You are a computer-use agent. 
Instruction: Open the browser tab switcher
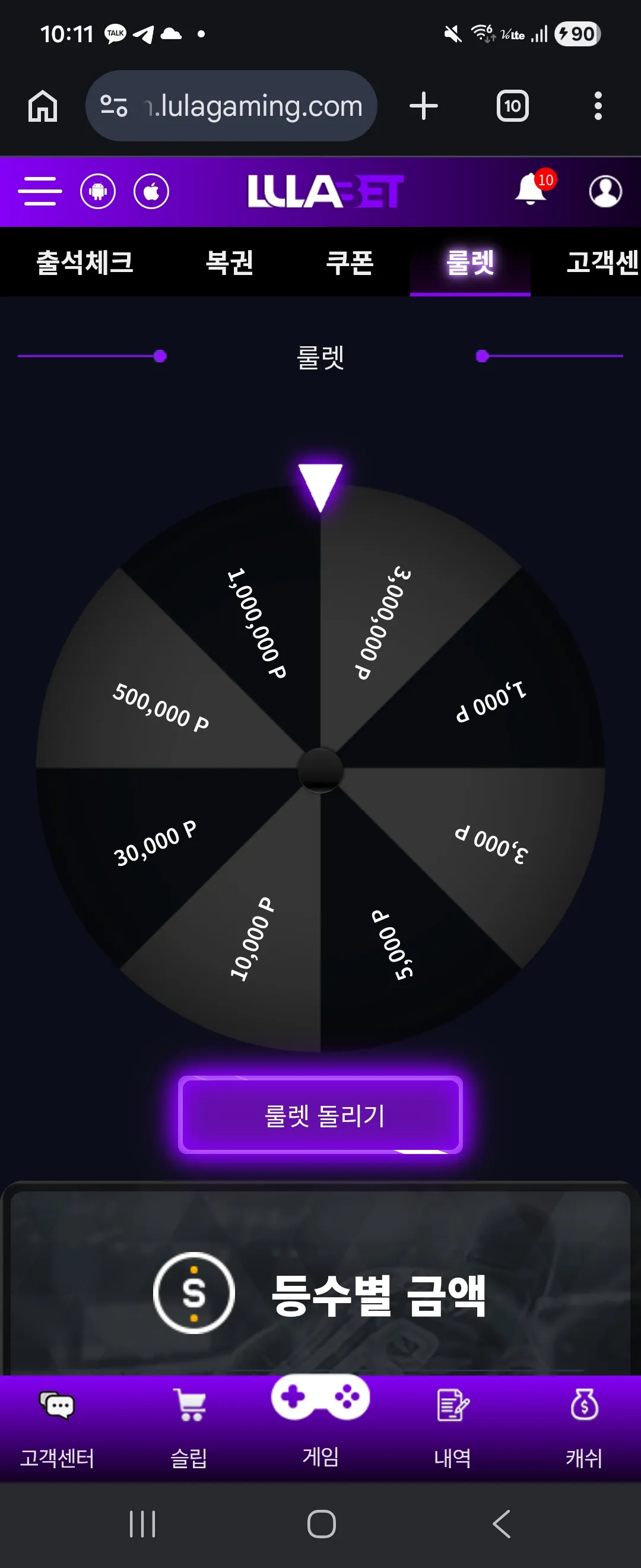click(x=513, y=106)
